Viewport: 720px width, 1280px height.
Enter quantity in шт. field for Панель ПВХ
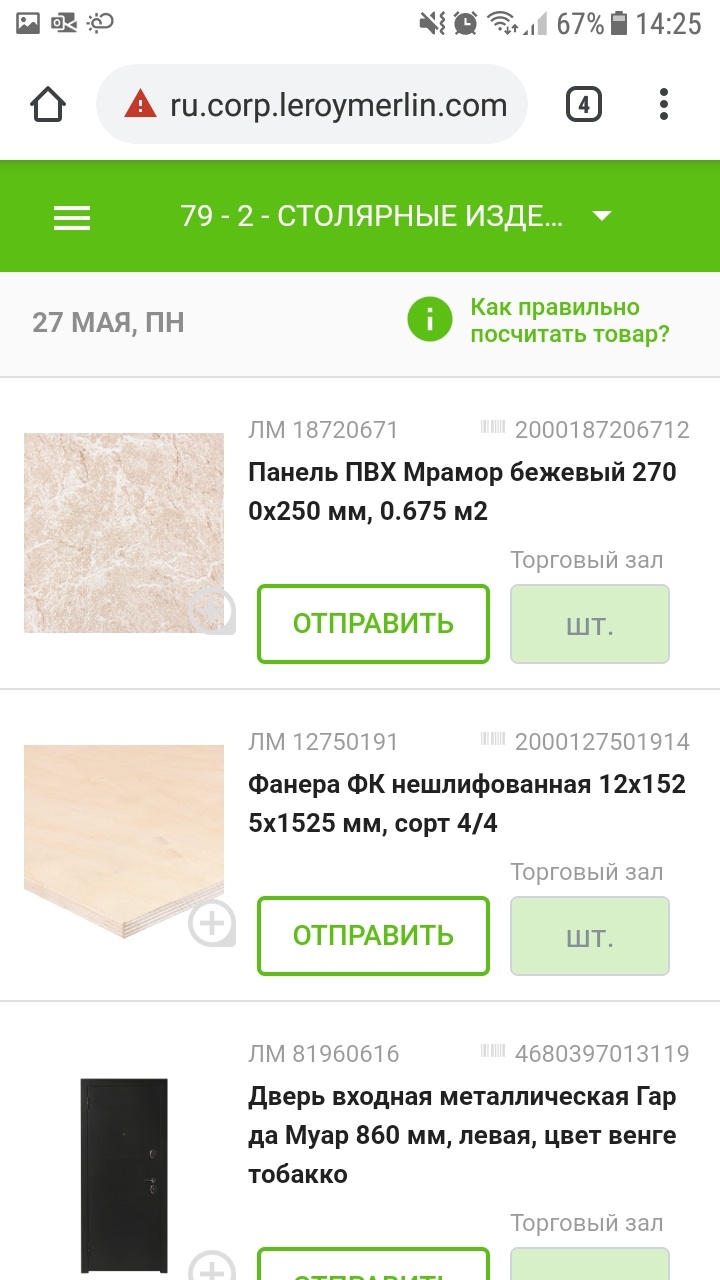(x=589, y=624)
